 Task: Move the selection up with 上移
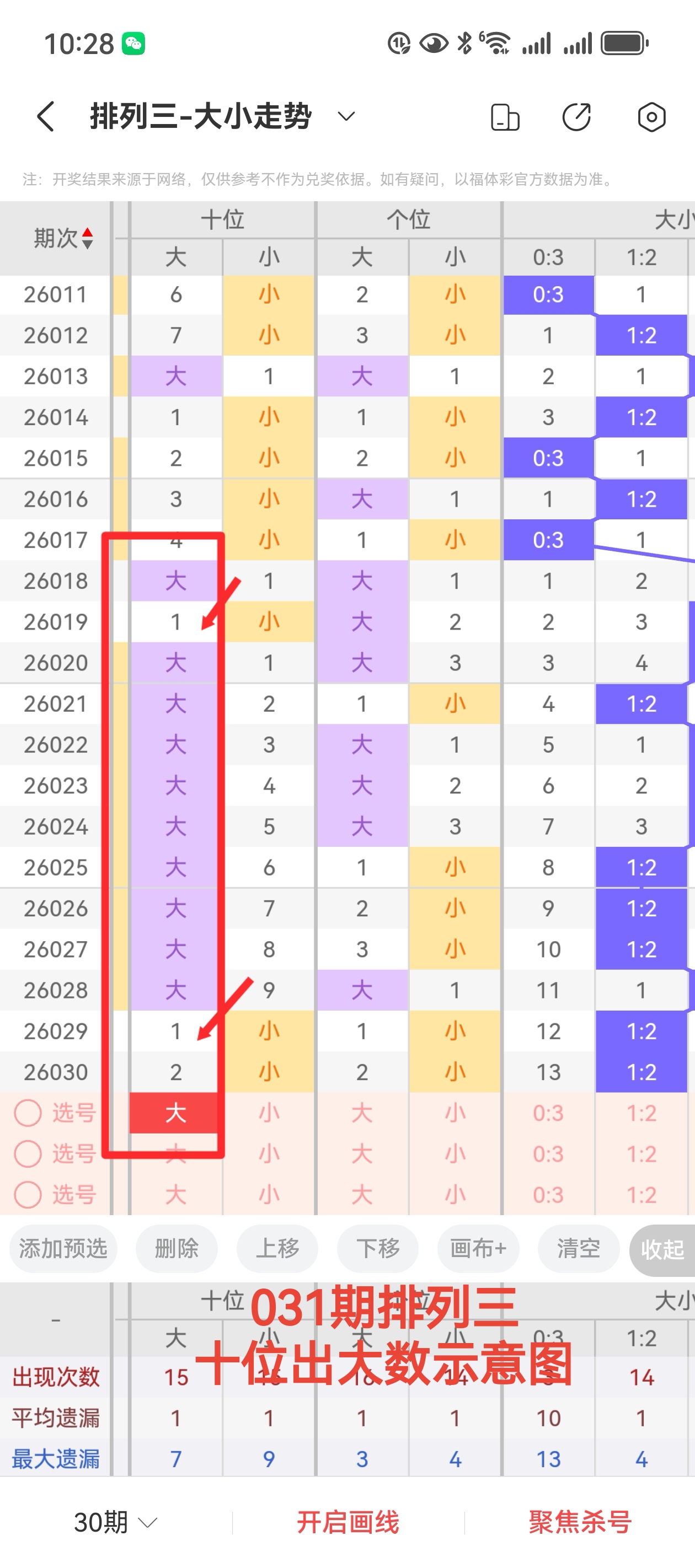coord(277,1248)
